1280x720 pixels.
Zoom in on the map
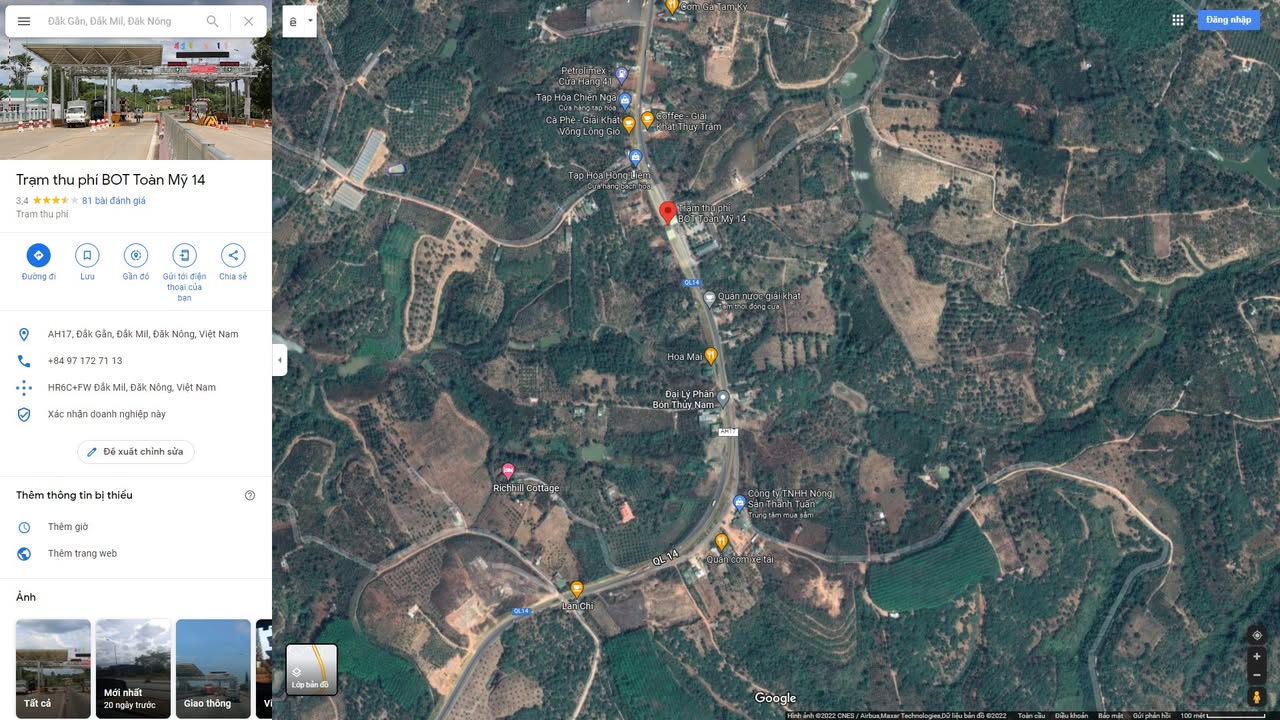coord(1257,656)
